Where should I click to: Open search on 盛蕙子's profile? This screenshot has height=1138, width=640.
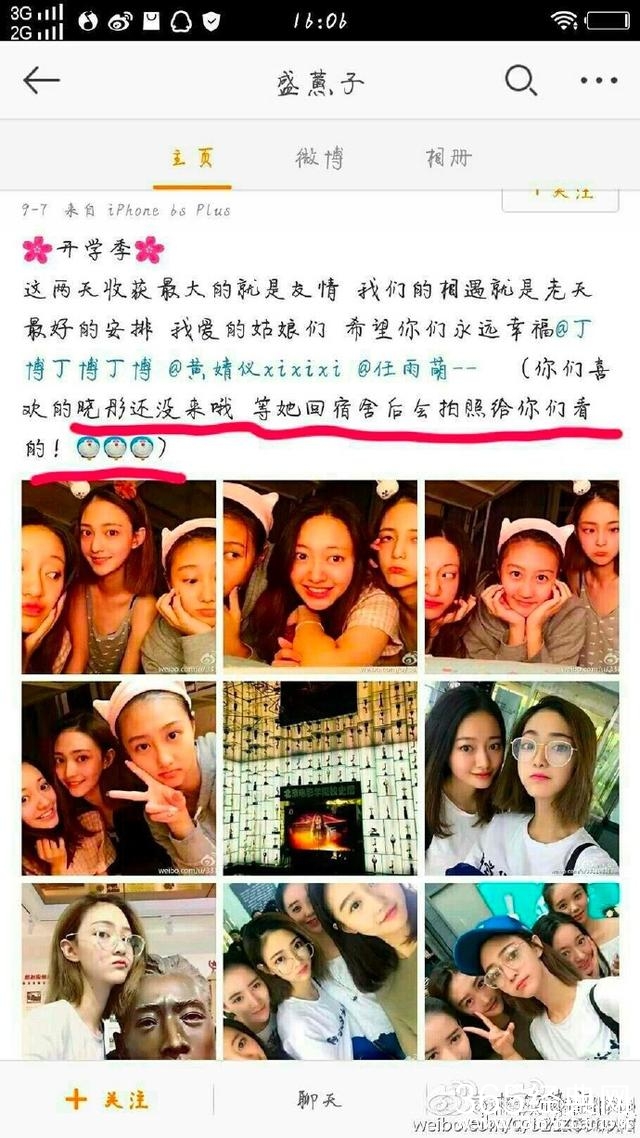(x=521, y=81)
